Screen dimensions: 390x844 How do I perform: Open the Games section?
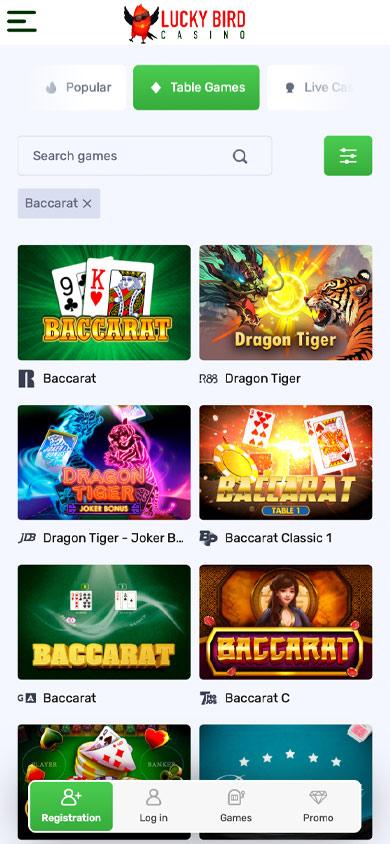coord(236,806)
